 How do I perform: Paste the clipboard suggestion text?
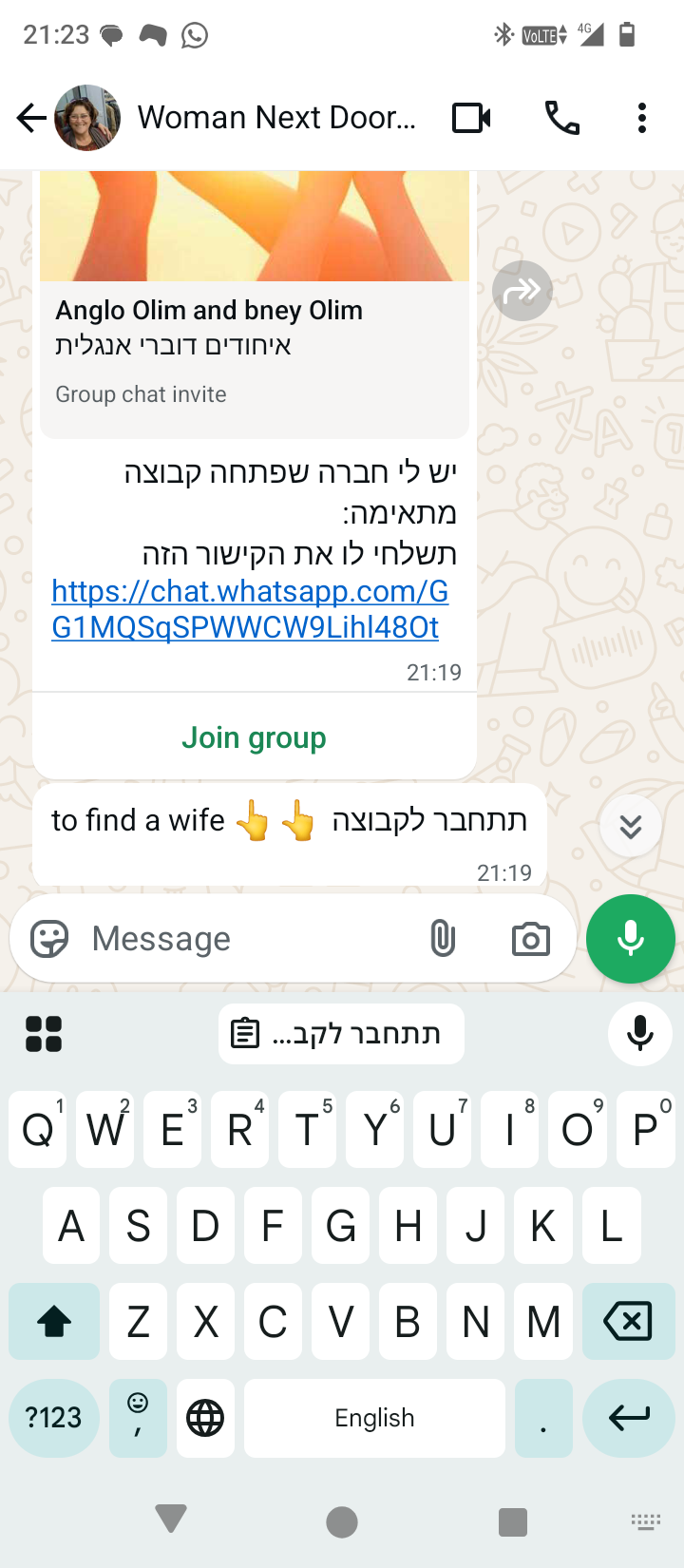coord(341,1033)
